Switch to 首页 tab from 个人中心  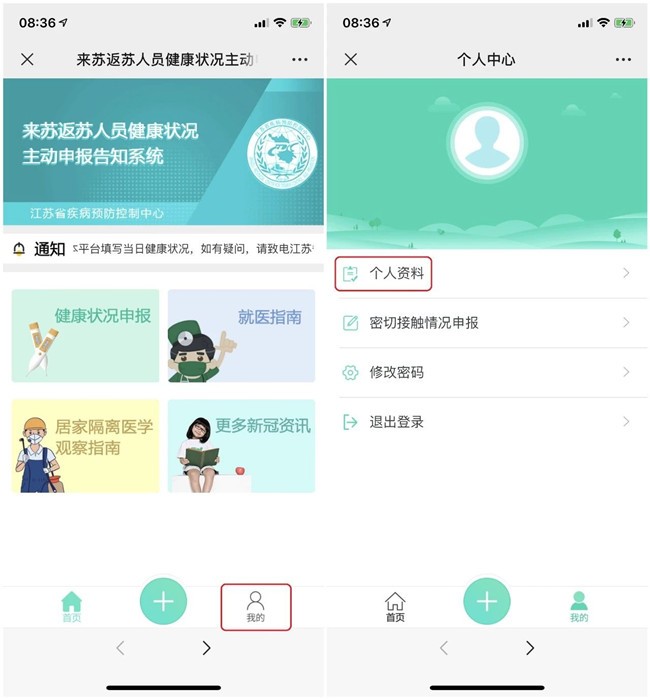pos(395,606)
